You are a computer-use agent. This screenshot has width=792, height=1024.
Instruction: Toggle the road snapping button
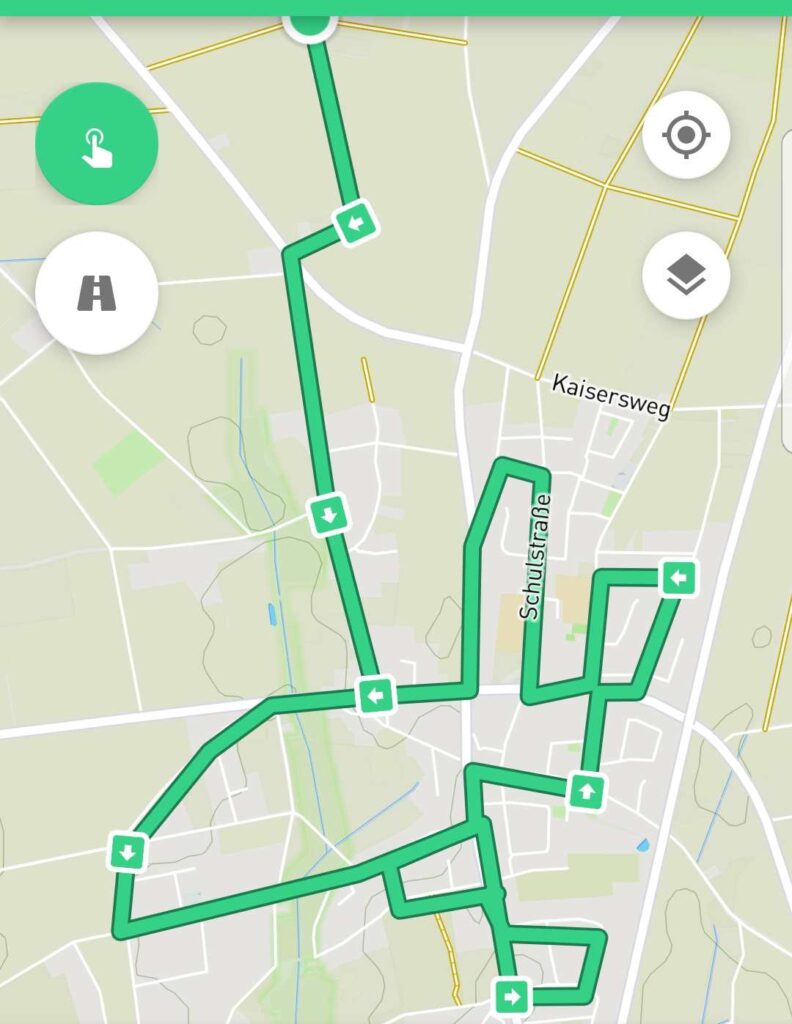[96, 292]
